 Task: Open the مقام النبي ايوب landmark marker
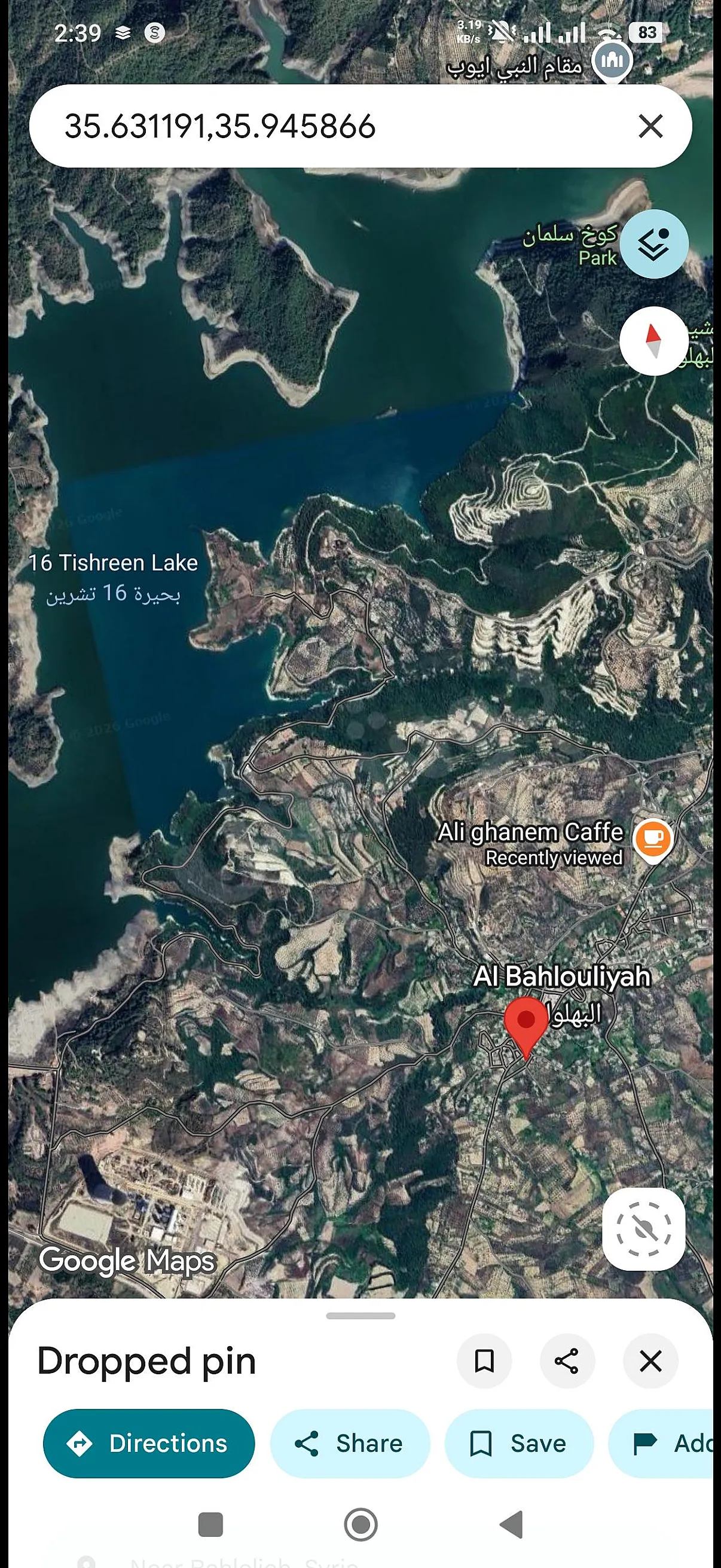pos(612,61)
